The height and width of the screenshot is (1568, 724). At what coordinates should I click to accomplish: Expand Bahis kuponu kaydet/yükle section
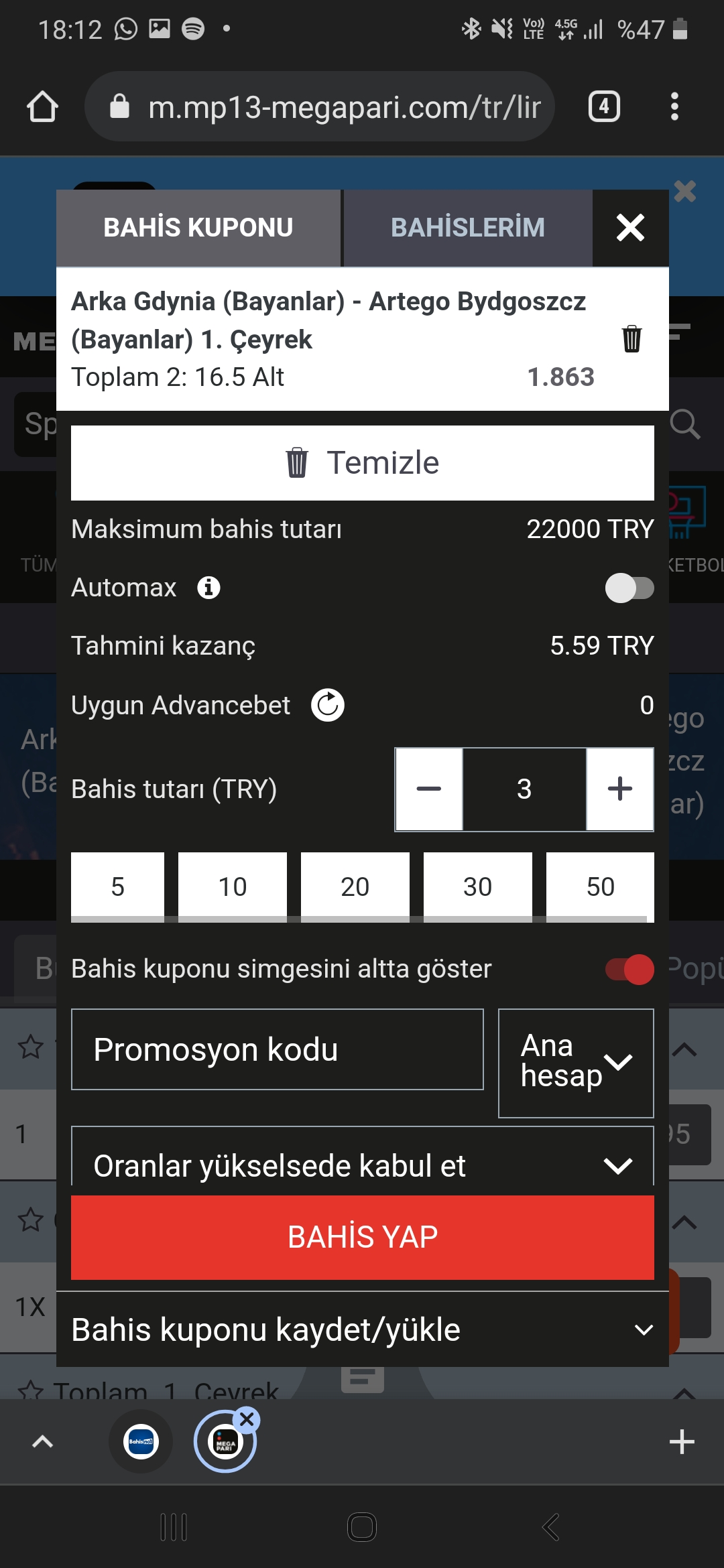[x=363, y=1329]
